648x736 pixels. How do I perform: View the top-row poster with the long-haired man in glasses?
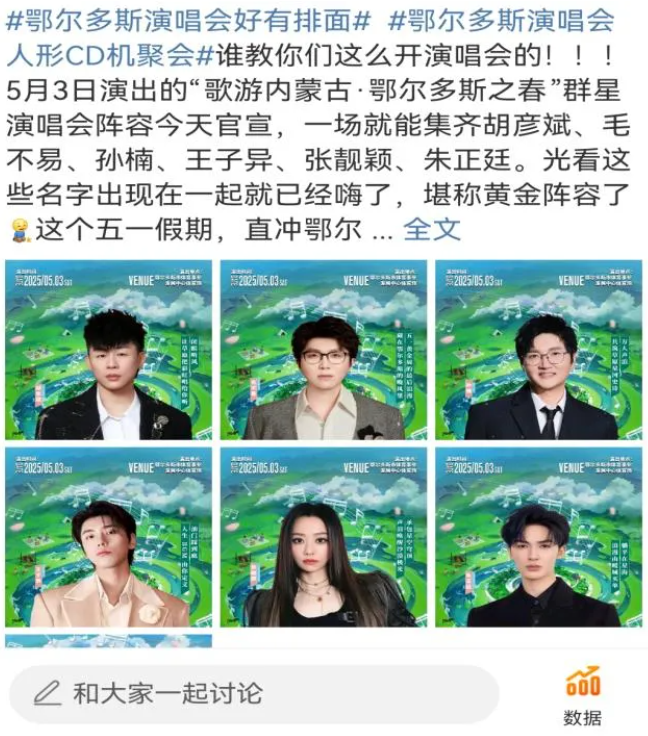(x=323, y=350)
